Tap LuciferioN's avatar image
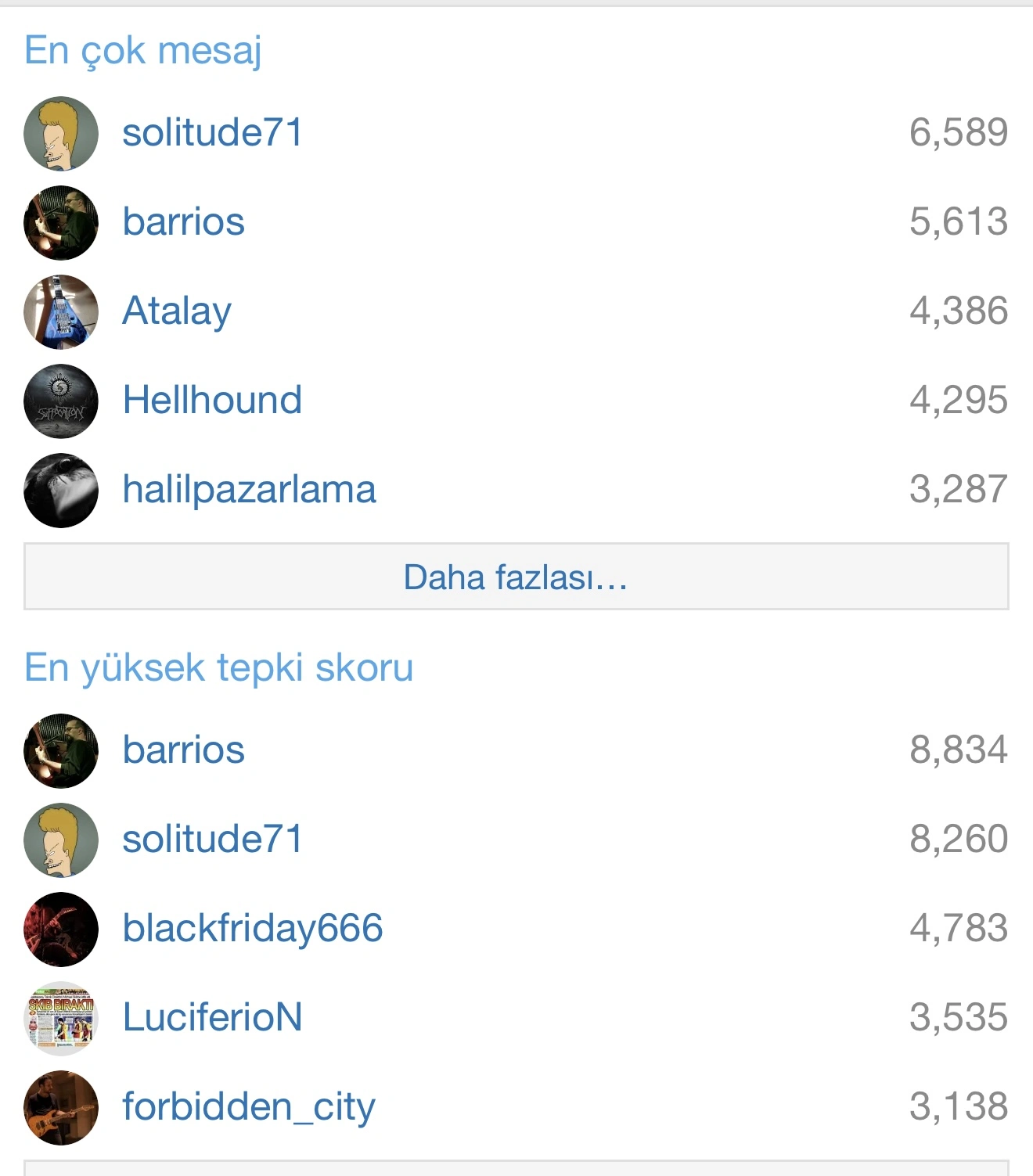Viewport: 1033px width, 1176px height. coord(61,1018)
